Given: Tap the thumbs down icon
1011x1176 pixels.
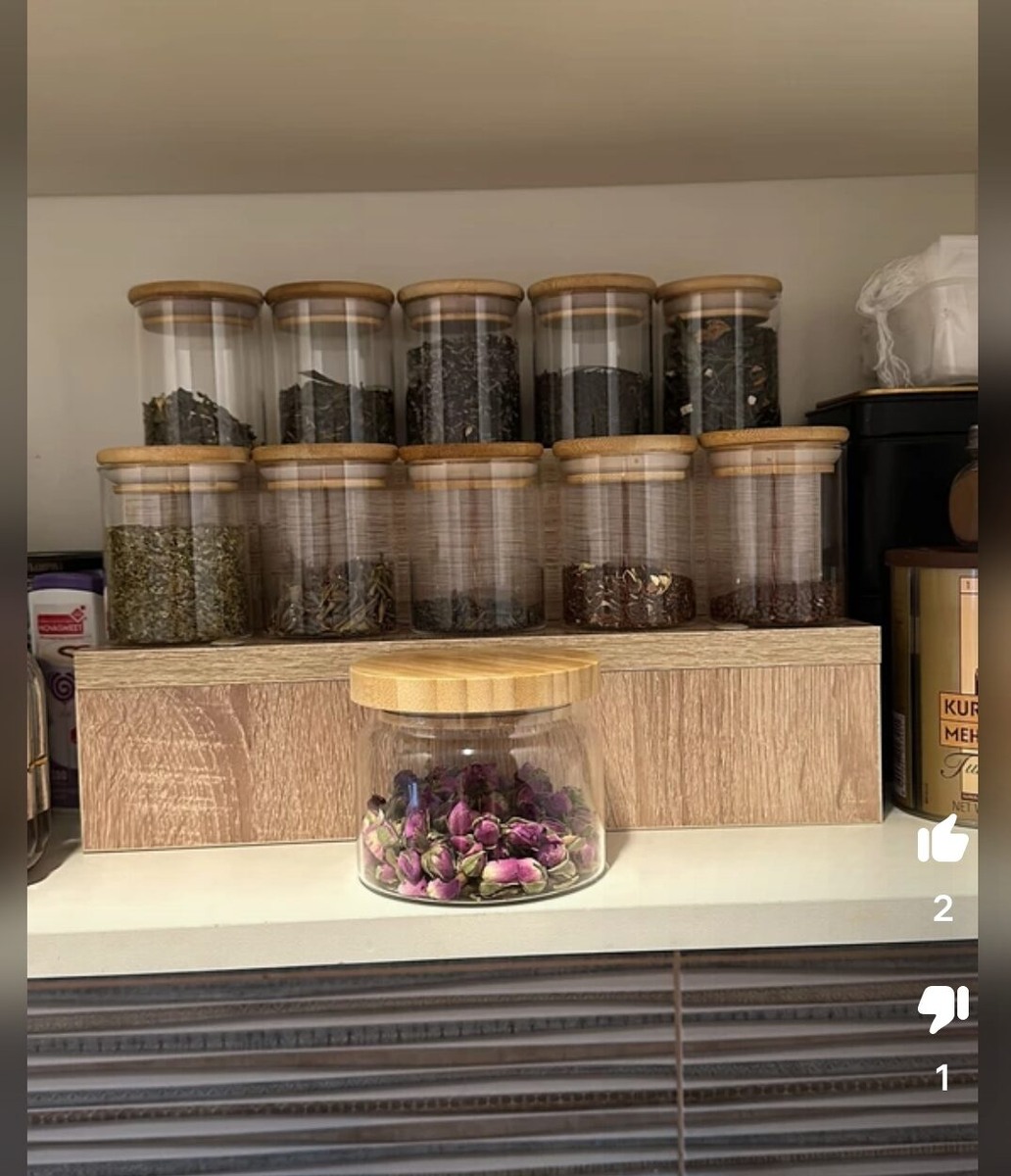Looking at the screenshot, I should 942,1009.
